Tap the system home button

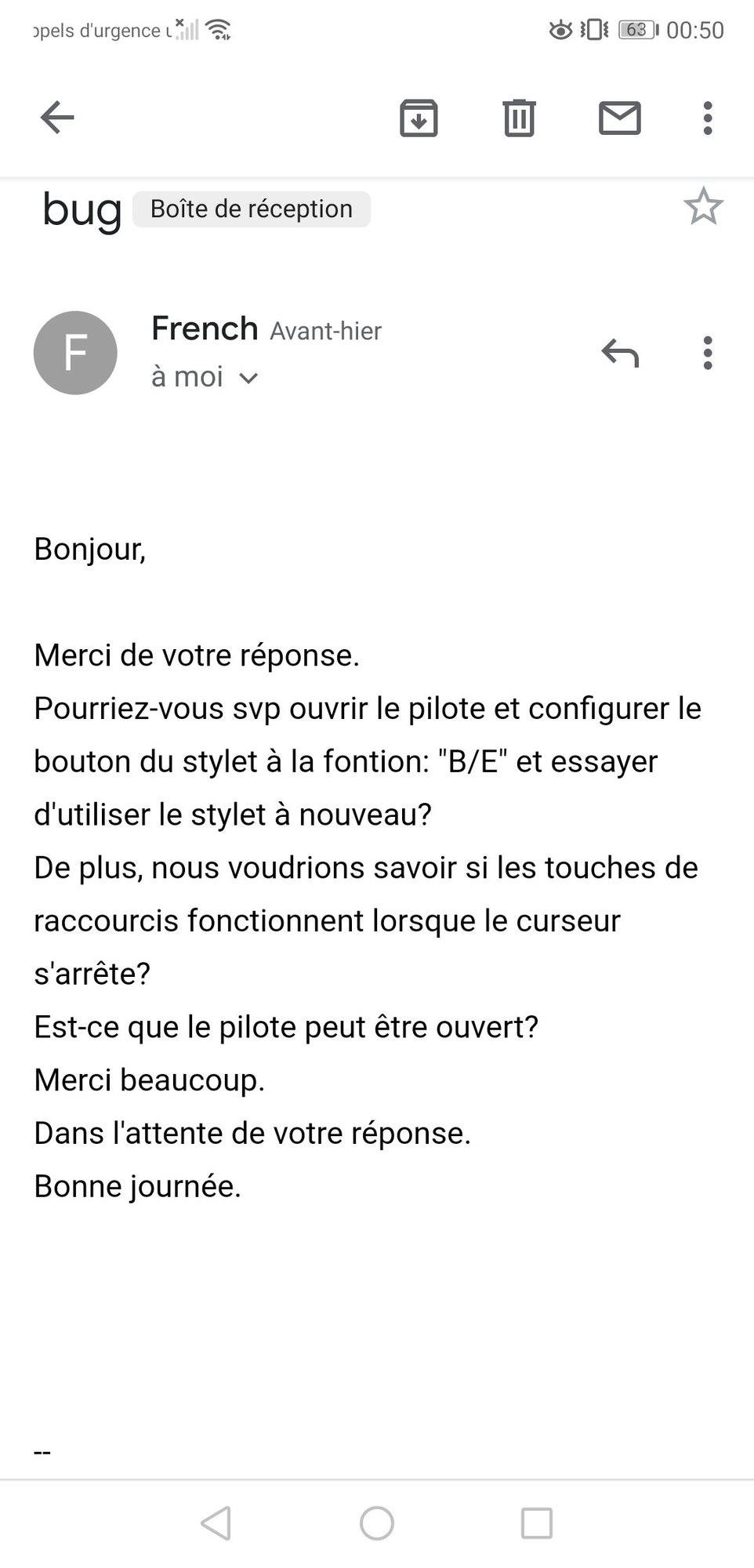point(377,1523)
